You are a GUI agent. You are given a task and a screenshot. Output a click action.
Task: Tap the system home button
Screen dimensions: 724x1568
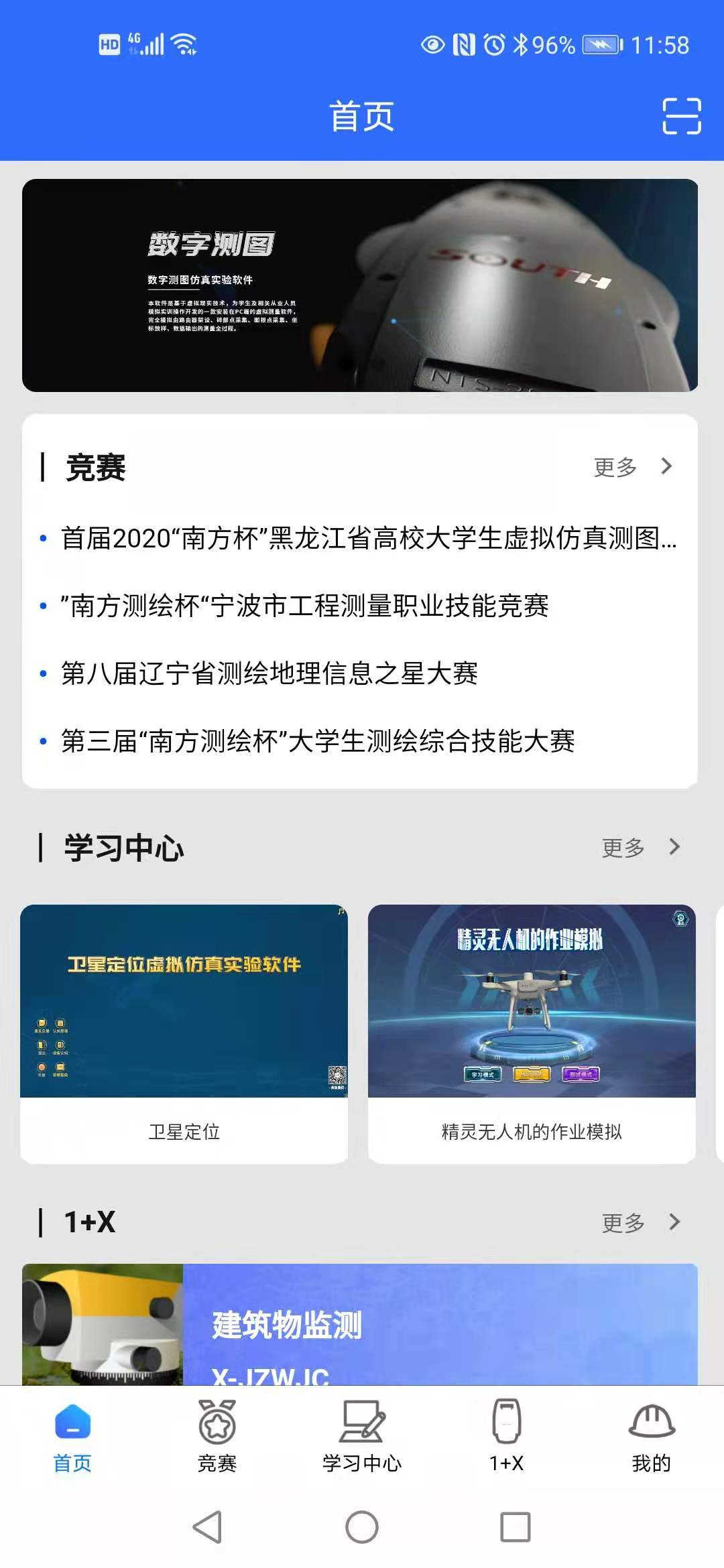[362, 1527]
